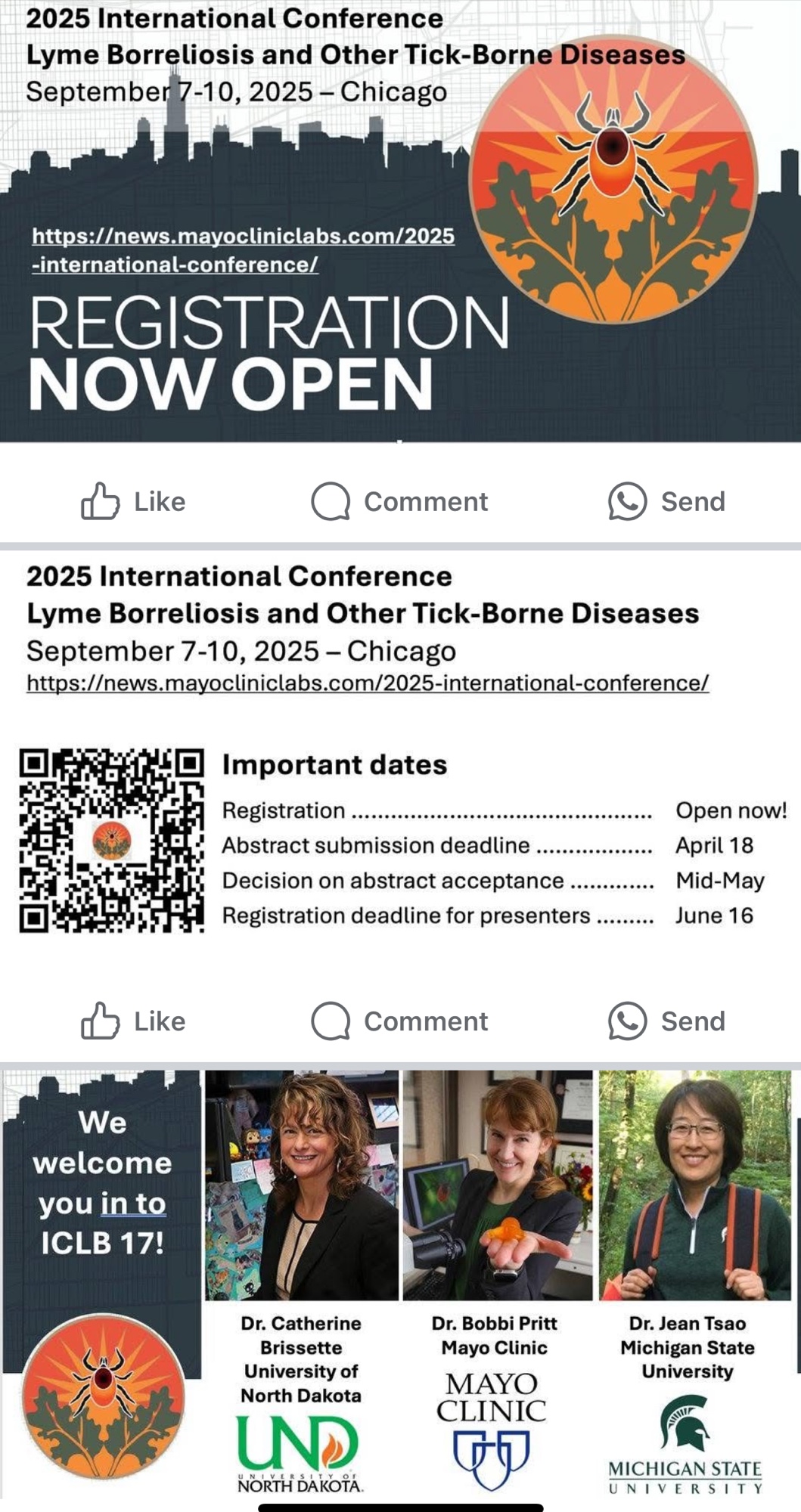Like the Important dates post
The image size is (801, 1512).
coord(133,1021)
